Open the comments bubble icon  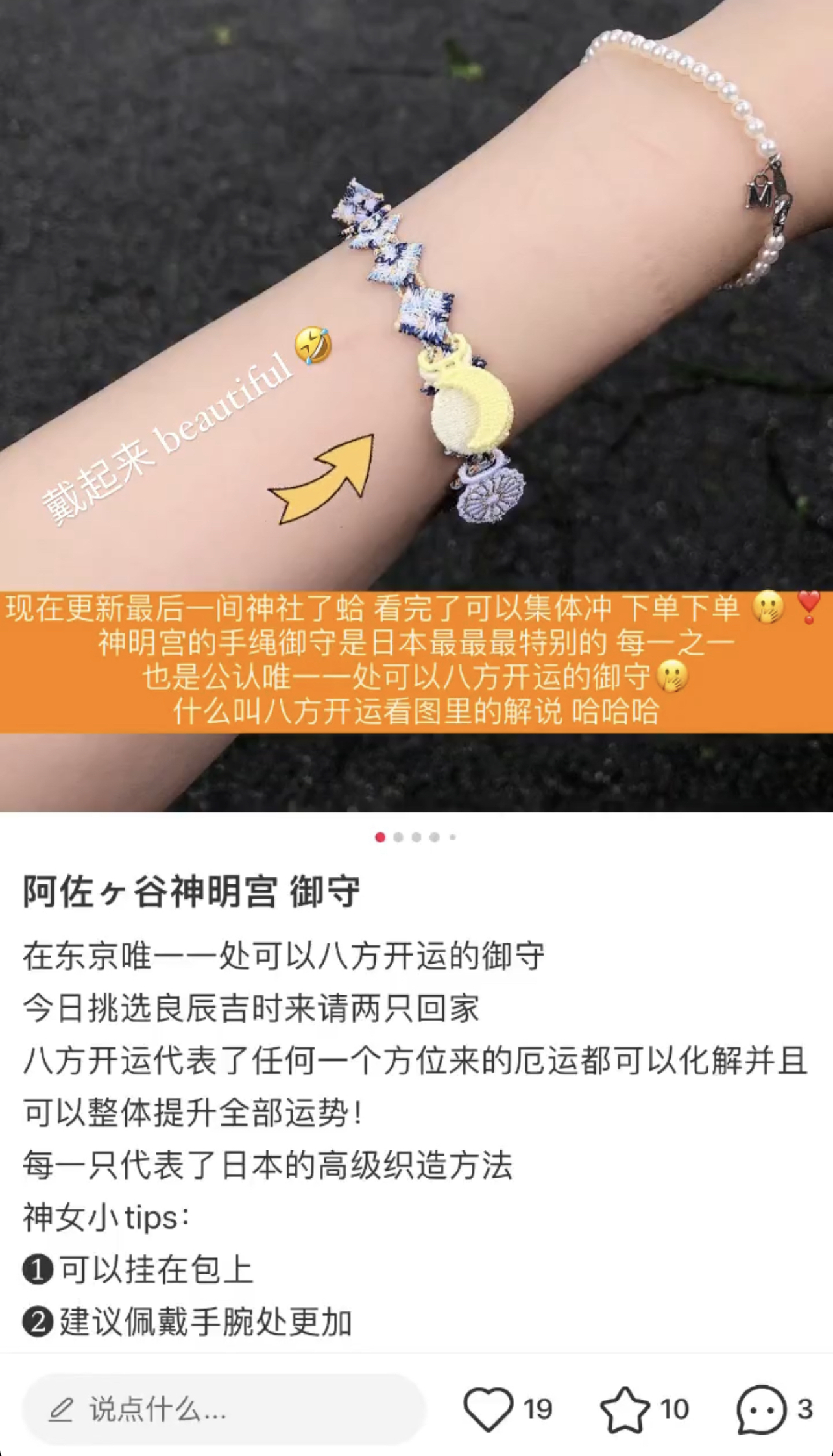tap(762, 1409)
